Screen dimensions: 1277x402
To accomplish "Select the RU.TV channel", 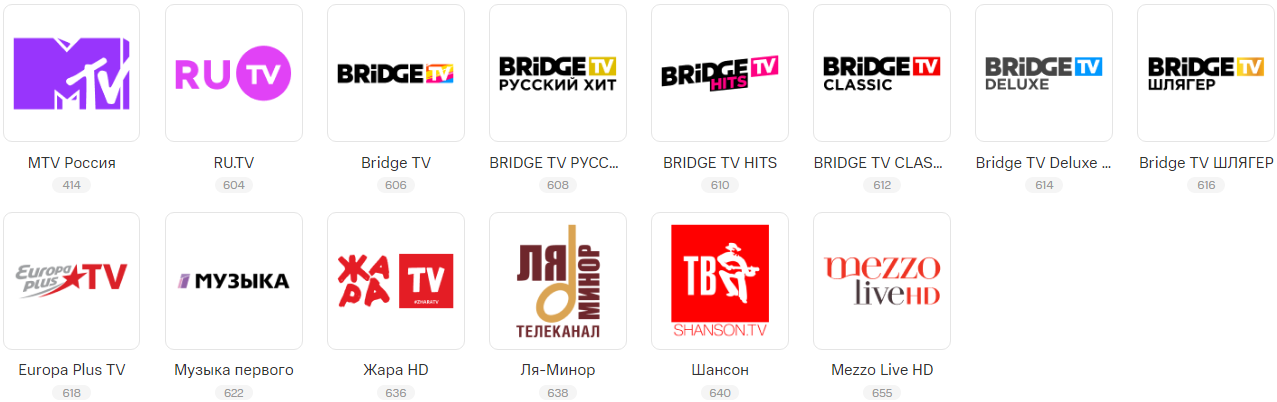I will (233, 73).
